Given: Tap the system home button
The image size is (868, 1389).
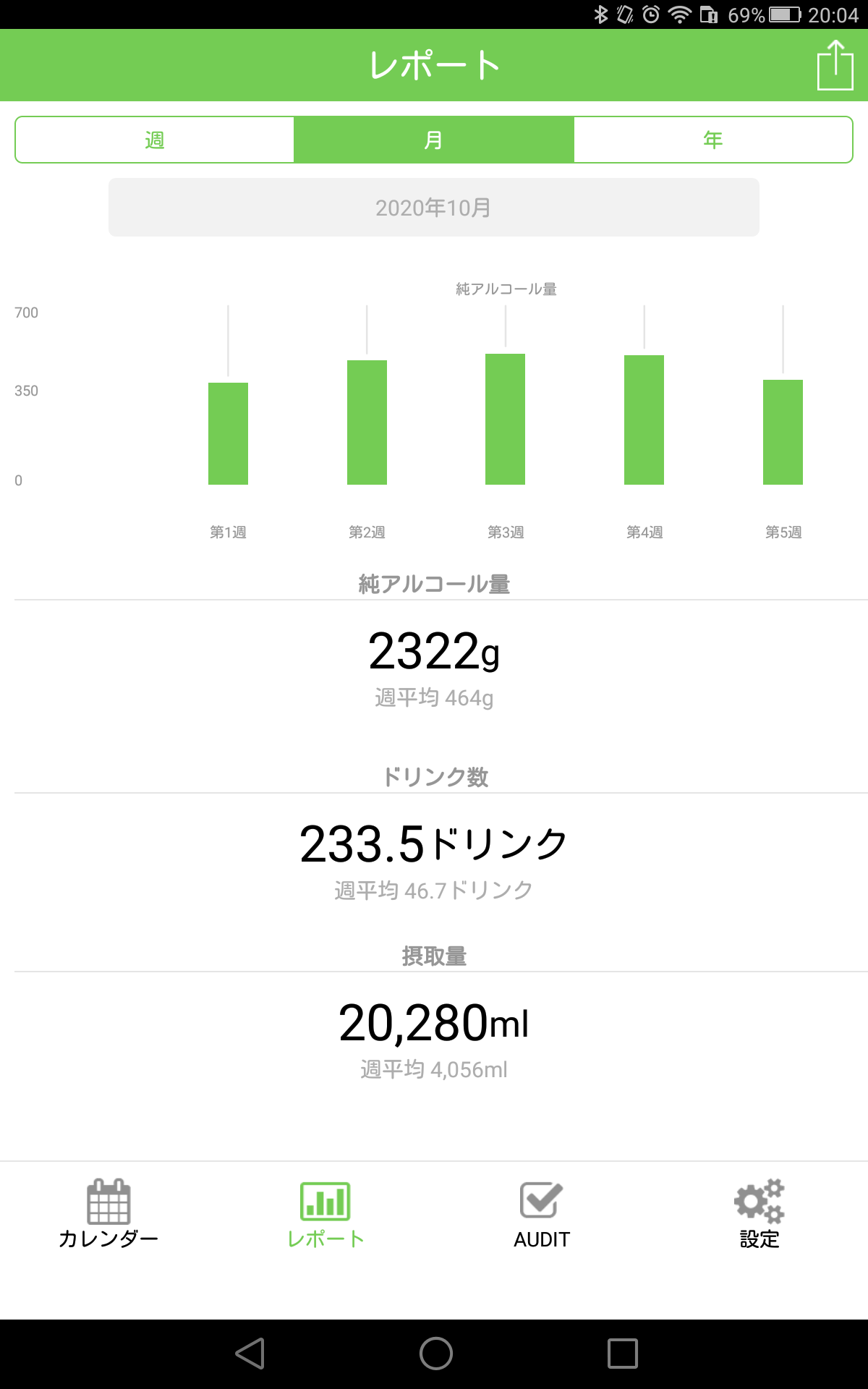Looking at the screenshot, I should pyautogui.click(x=435, y=1354).
